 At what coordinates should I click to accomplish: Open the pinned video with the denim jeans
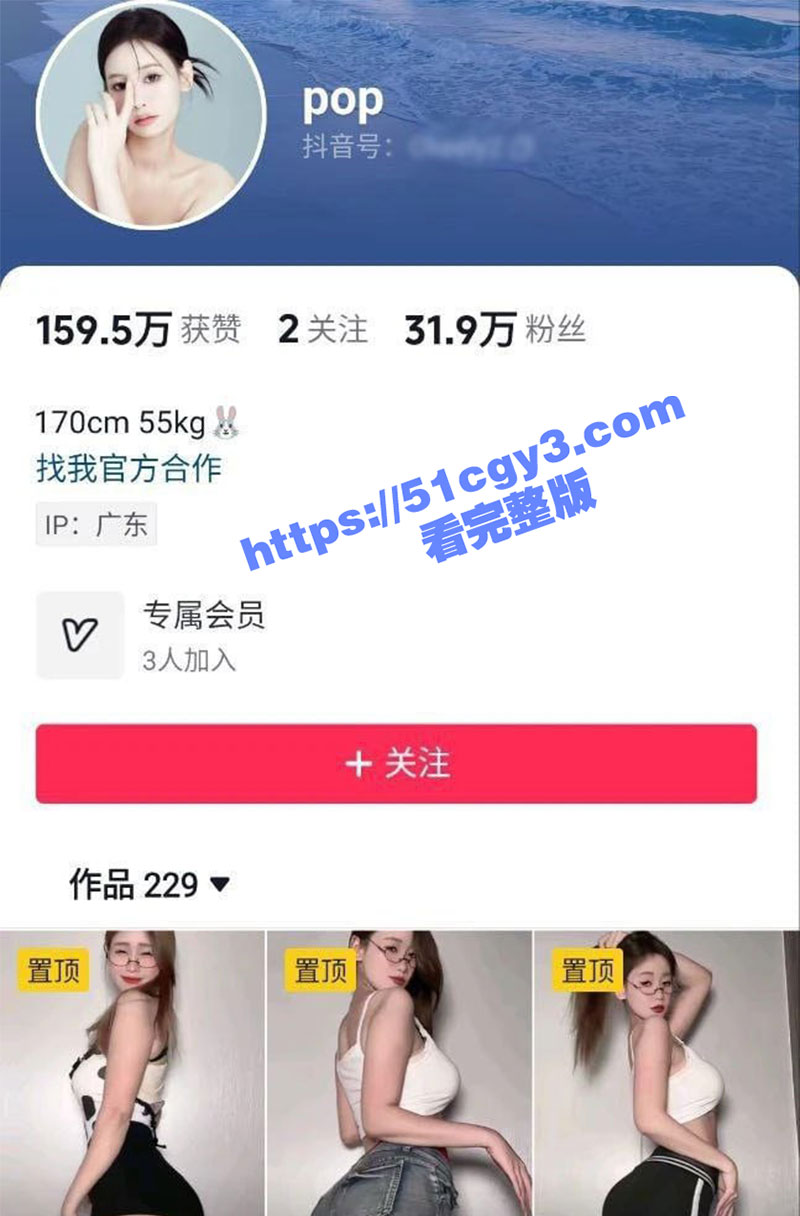click(399, 1075)
